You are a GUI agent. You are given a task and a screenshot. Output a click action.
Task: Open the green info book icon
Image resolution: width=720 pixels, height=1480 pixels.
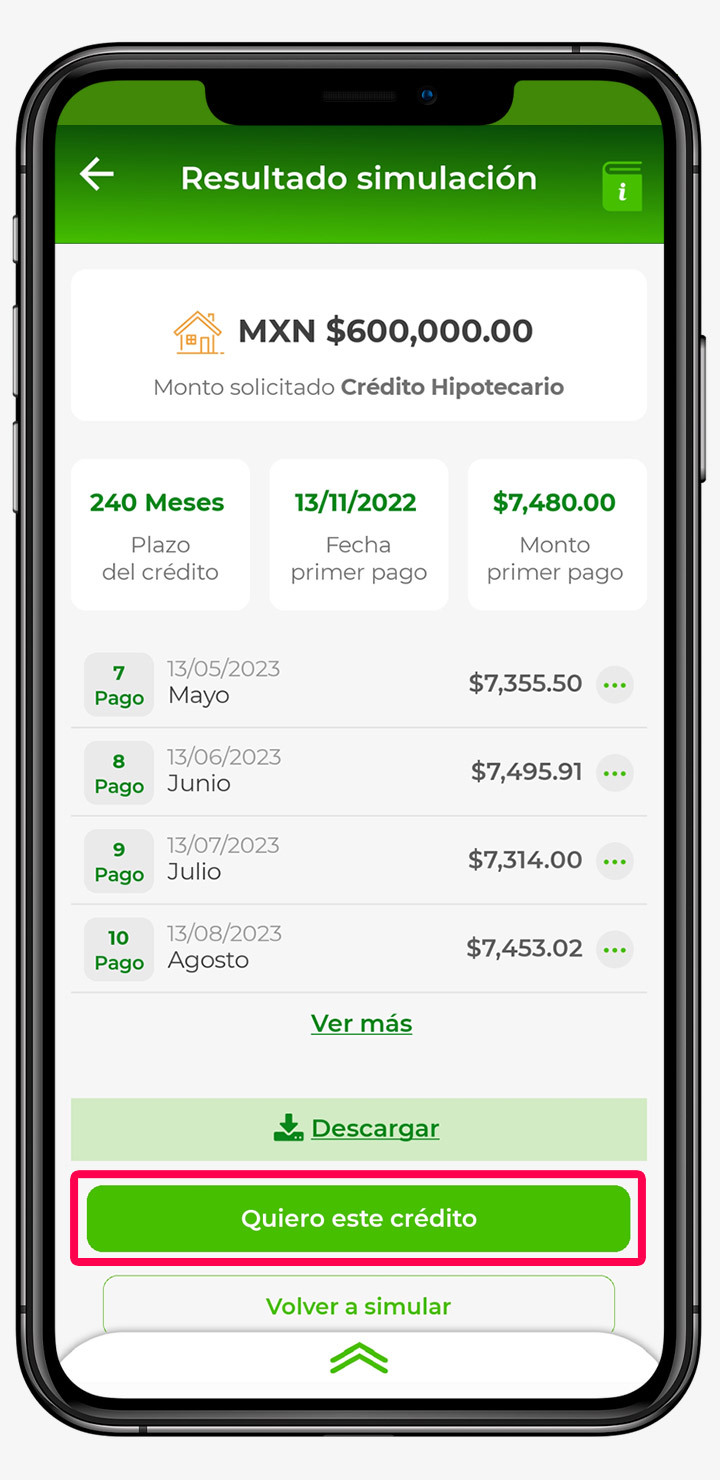(x=621, y=186)
